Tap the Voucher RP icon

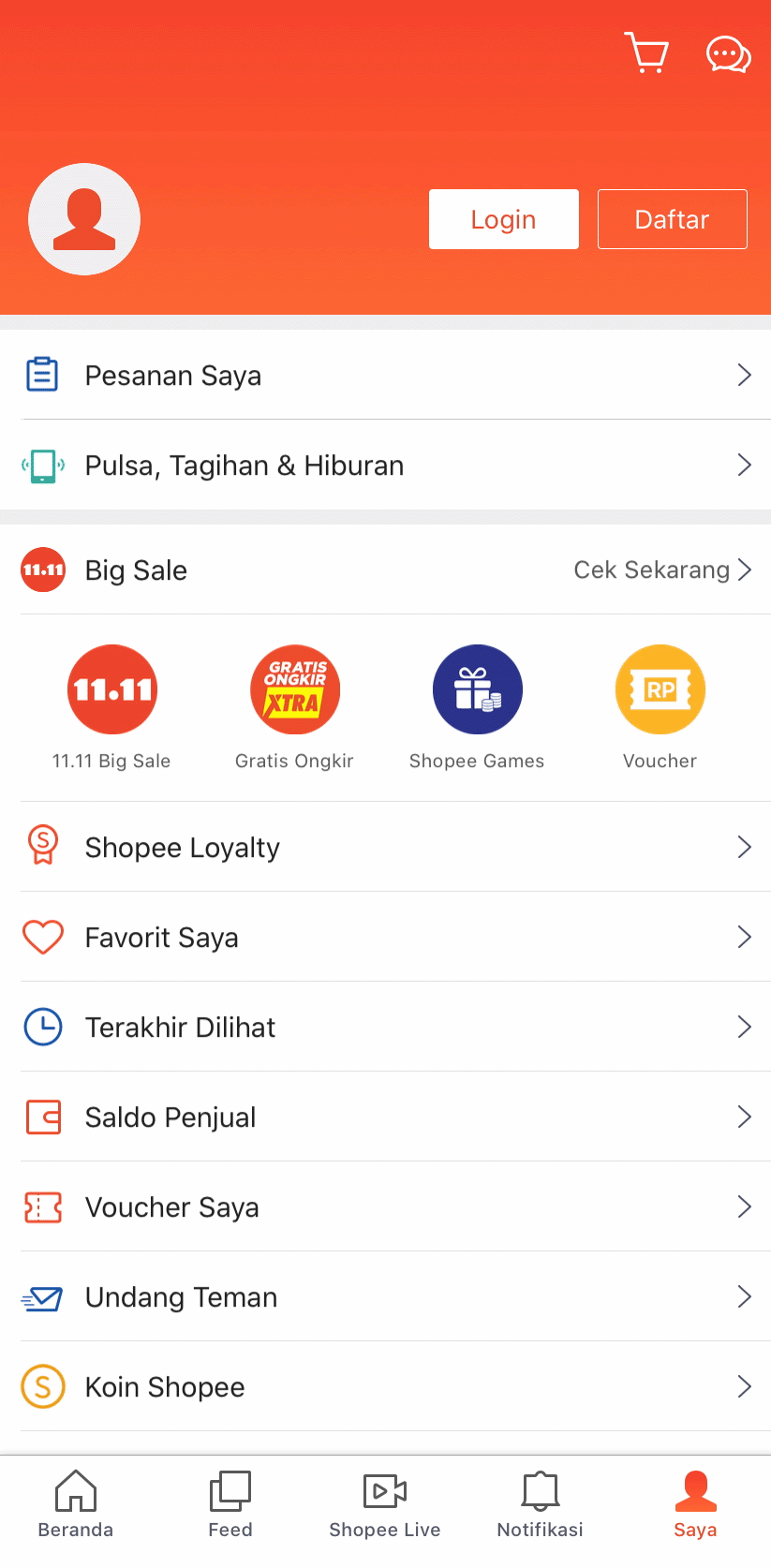(660, 688)
